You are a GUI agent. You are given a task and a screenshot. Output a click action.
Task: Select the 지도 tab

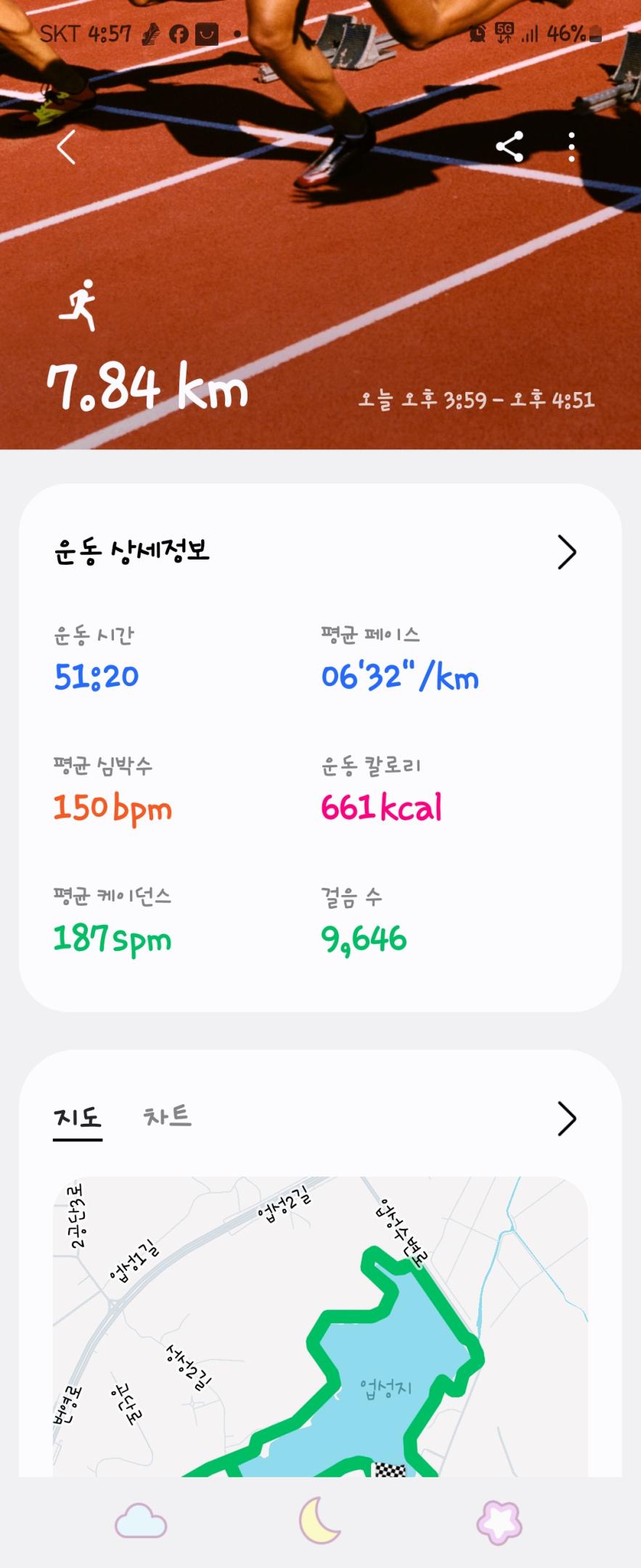tap(78, 1118)
